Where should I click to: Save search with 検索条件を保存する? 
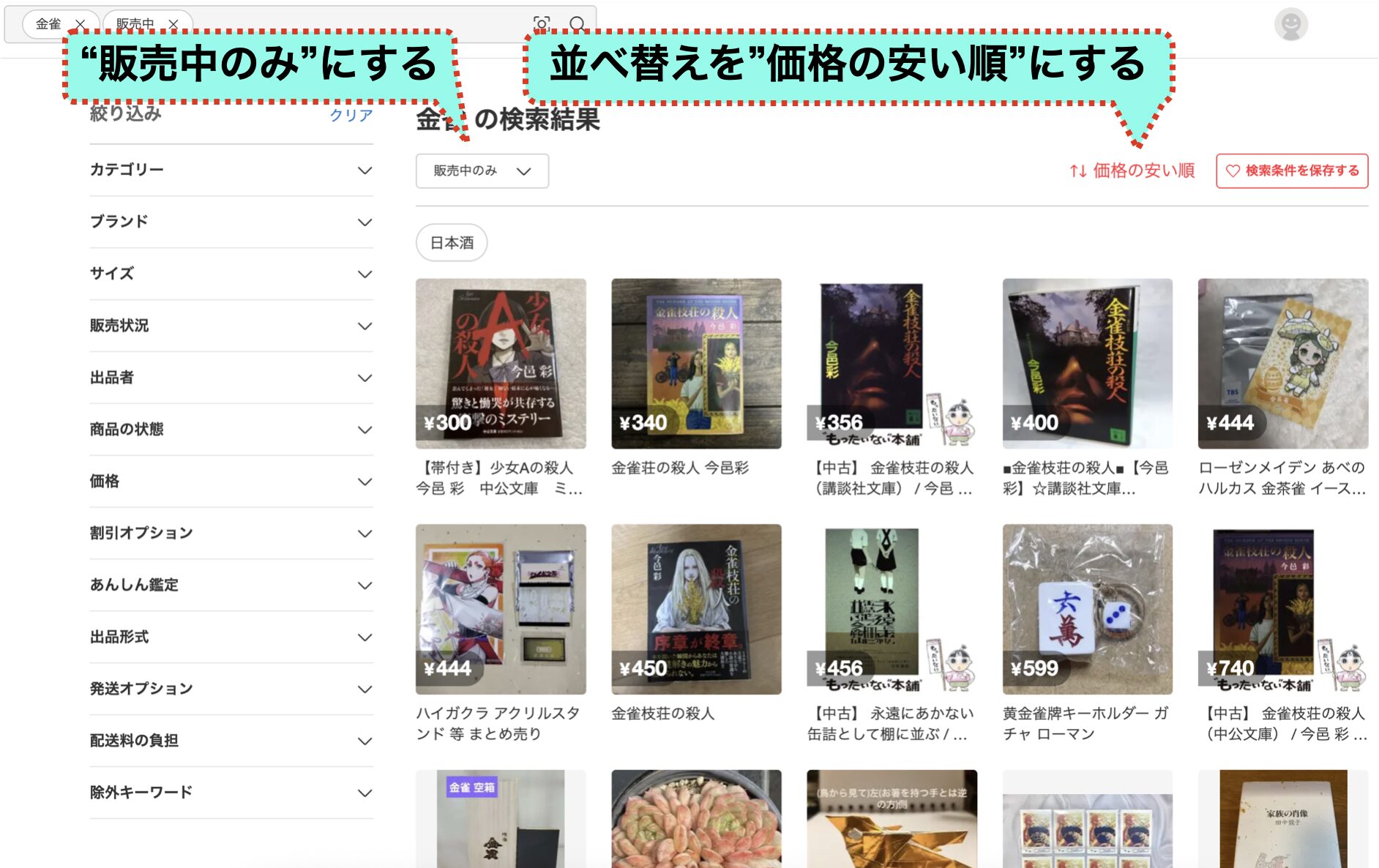(1292, 171)
